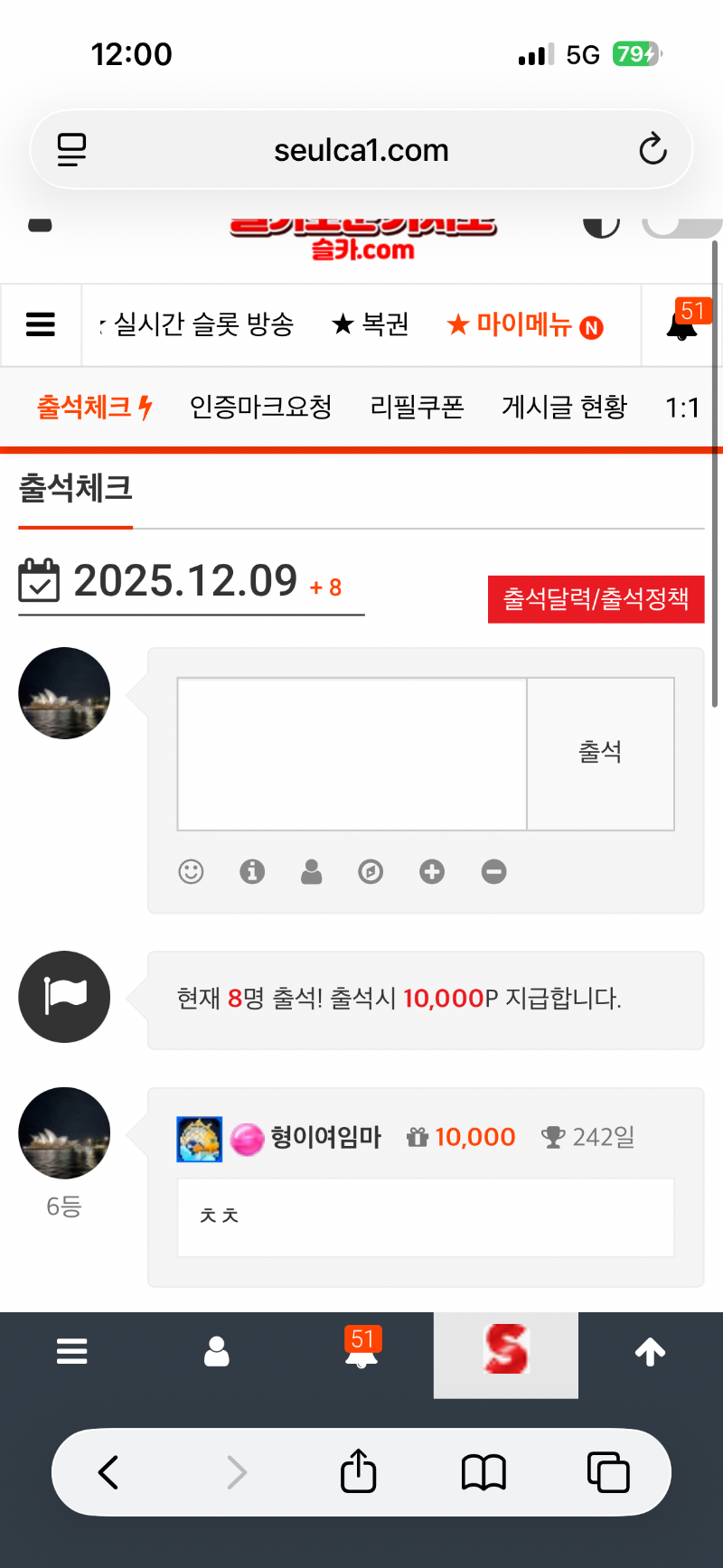Open the hamburger menu beside the site tabs
The width and height of the screenshot is (723, 1568).
pyautogui.click(x=41, y=325)
